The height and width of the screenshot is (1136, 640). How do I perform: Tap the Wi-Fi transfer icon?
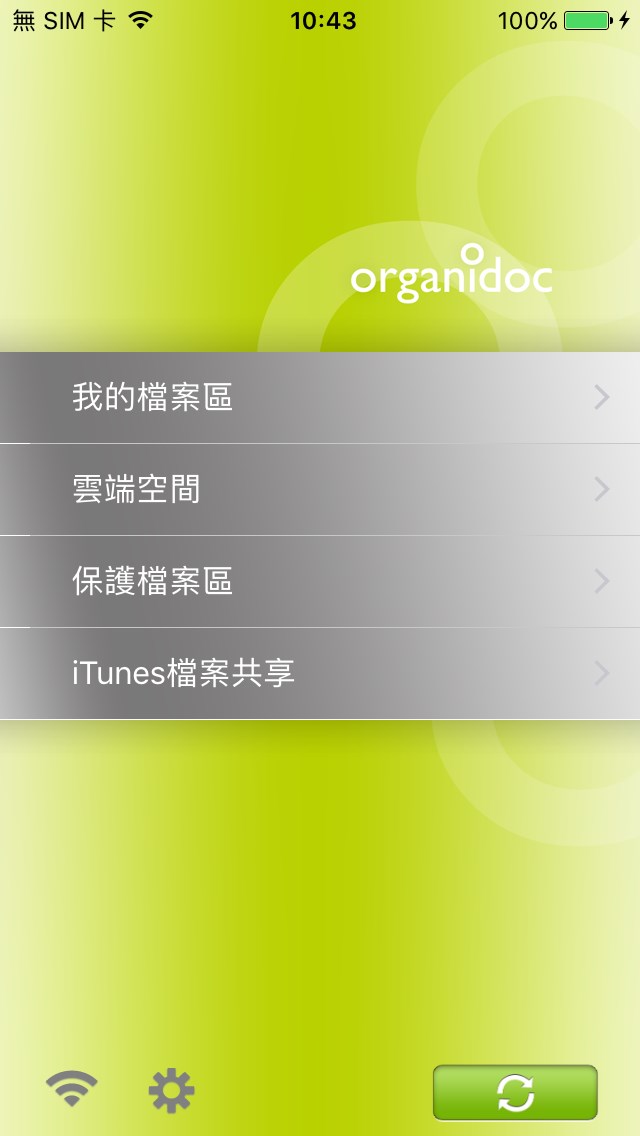(x=72, y=1089)
